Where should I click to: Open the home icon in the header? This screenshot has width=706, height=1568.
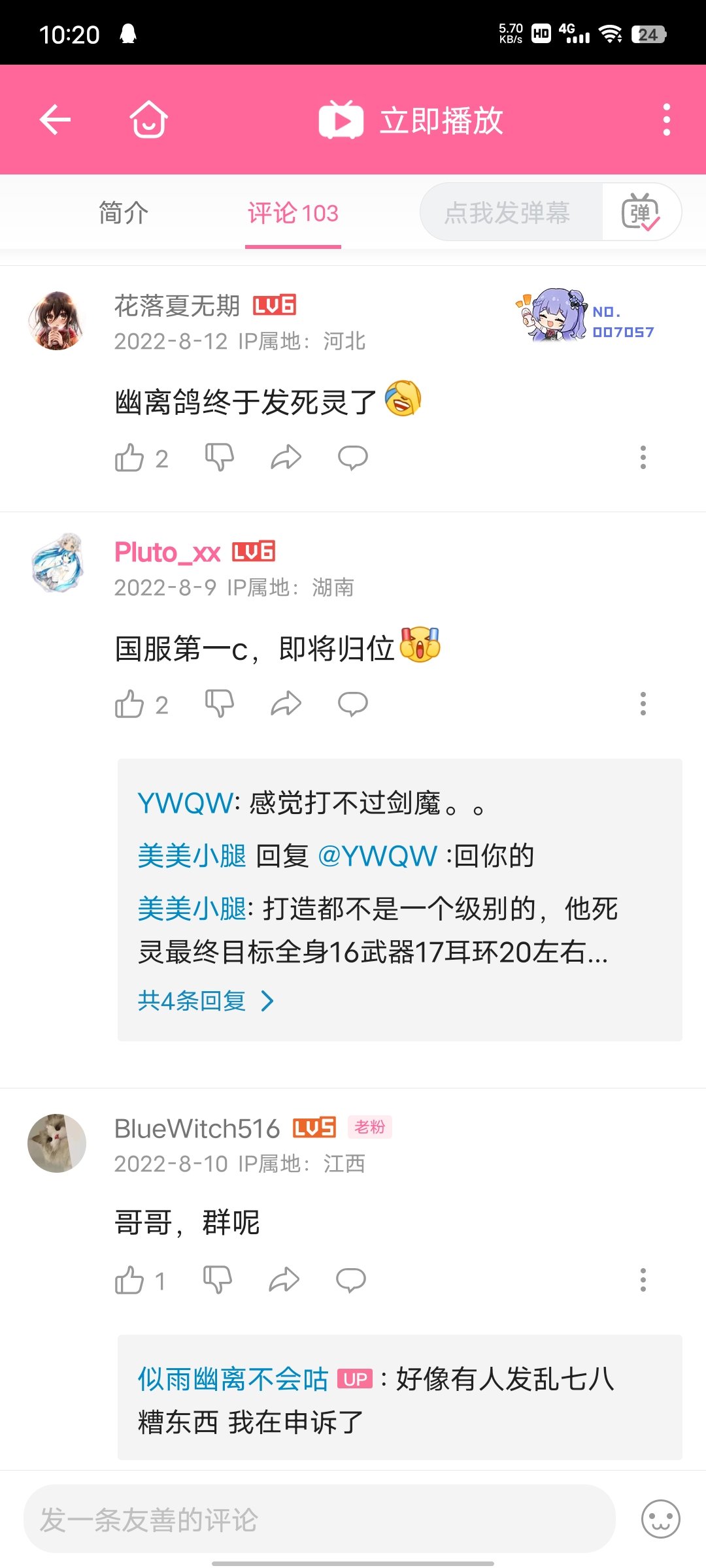[149, 120]
